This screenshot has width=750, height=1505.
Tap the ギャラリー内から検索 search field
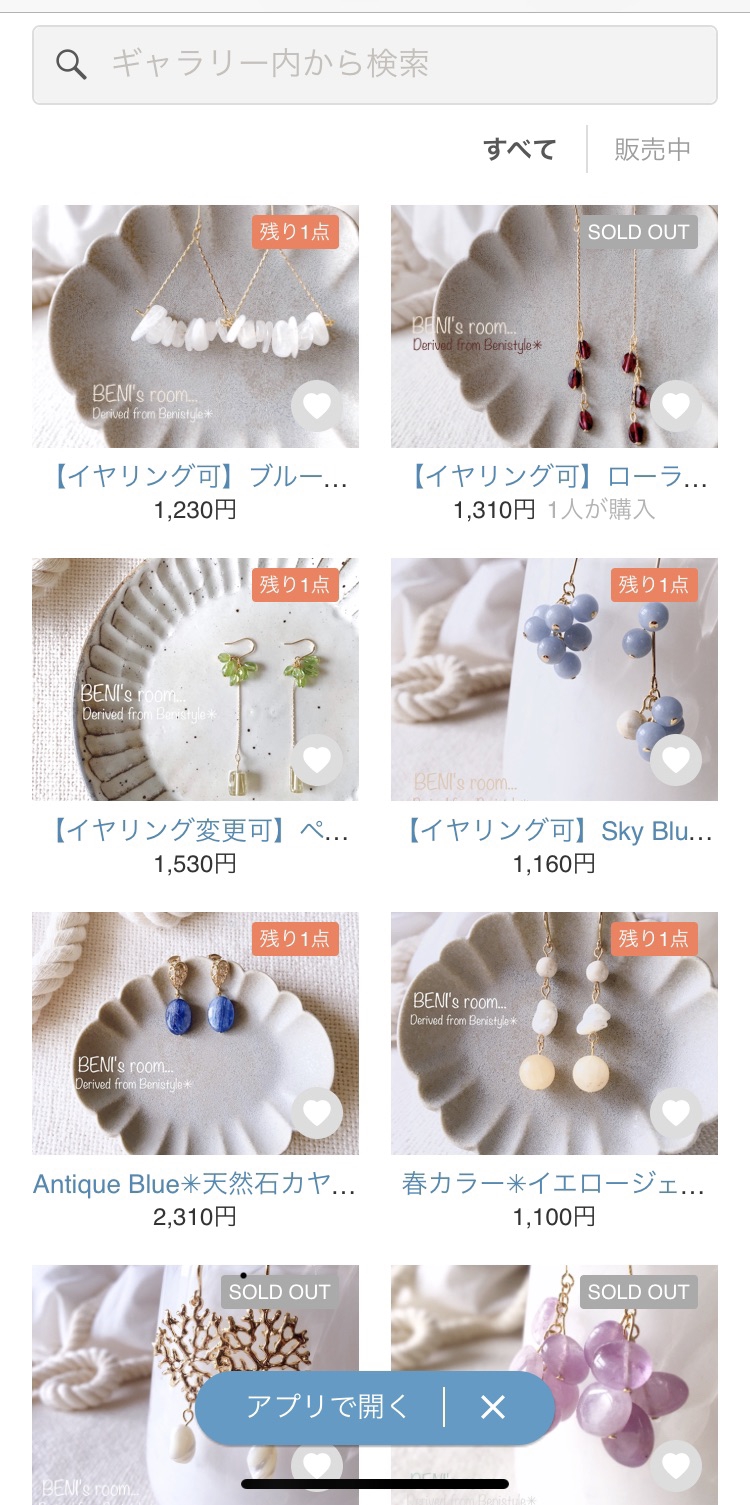click(x=375, y=65)
